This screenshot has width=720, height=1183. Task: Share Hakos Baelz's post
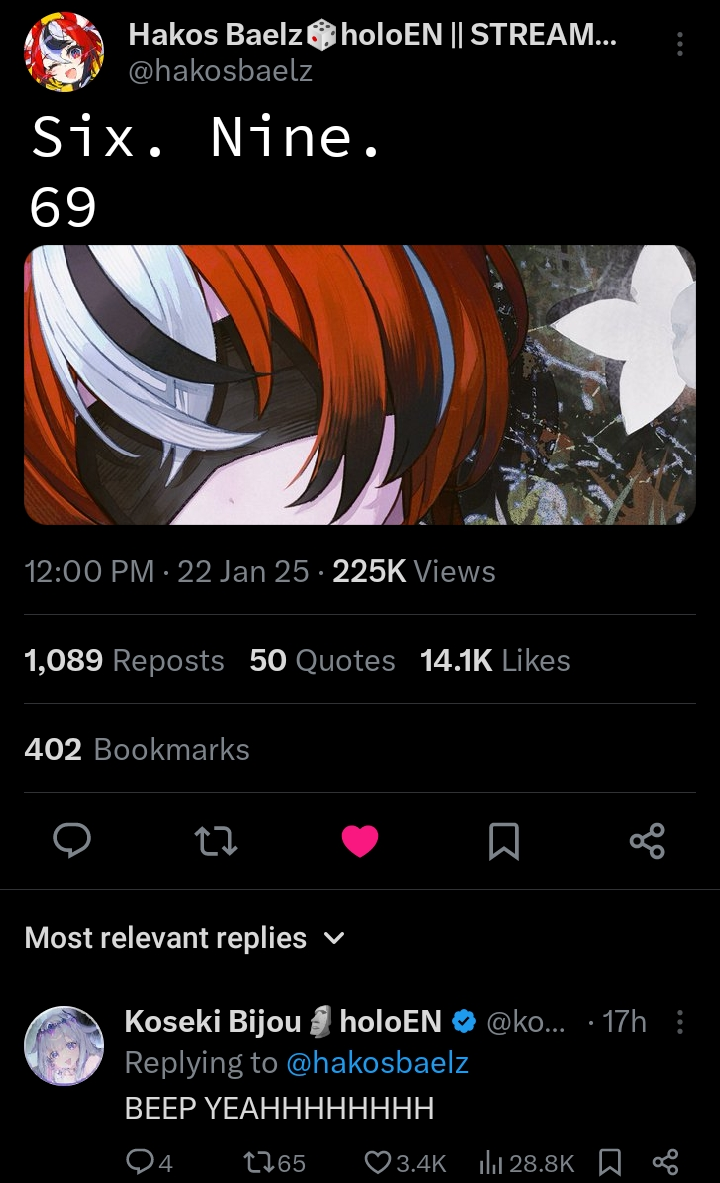click(647, 842)
